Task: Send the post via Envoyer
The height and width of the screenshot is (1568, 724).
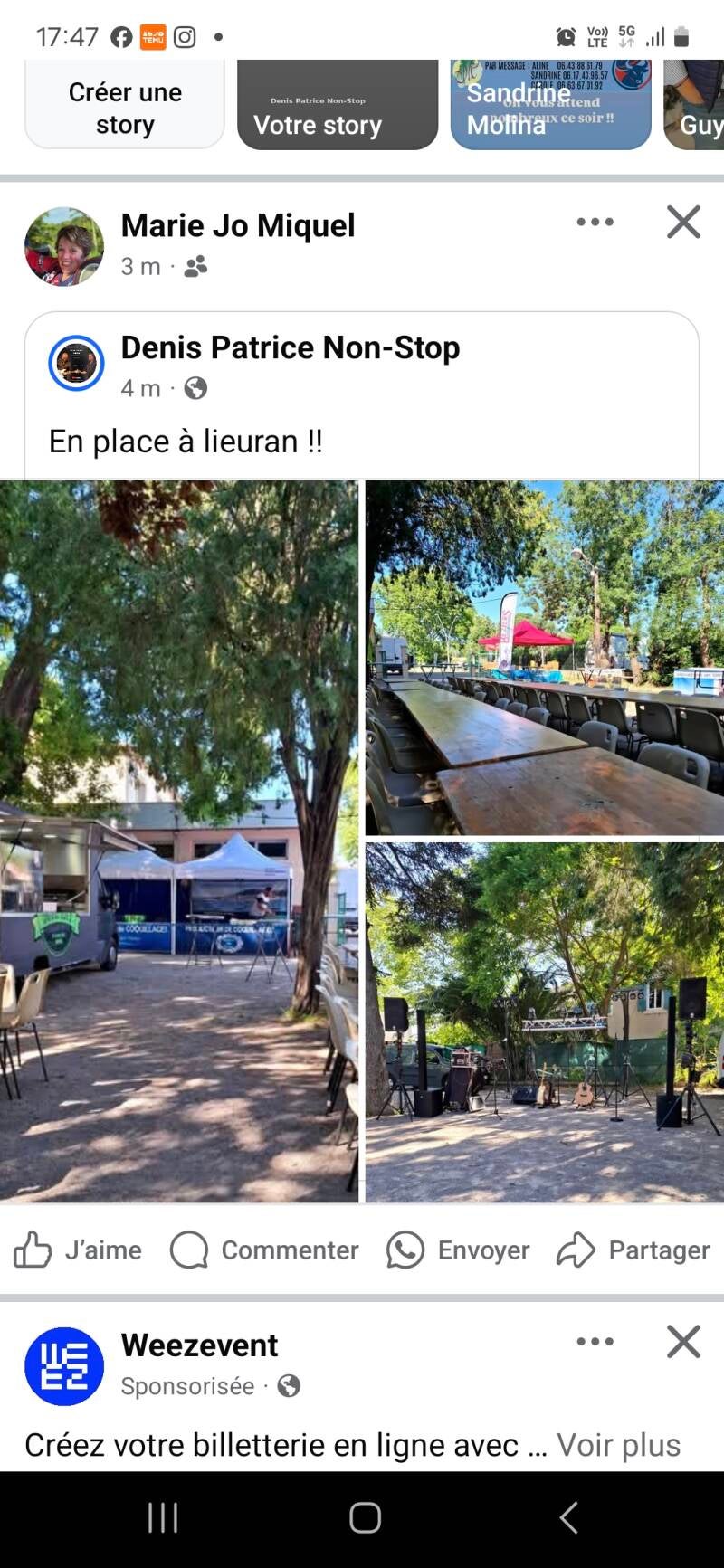Action: [458, 1250]
